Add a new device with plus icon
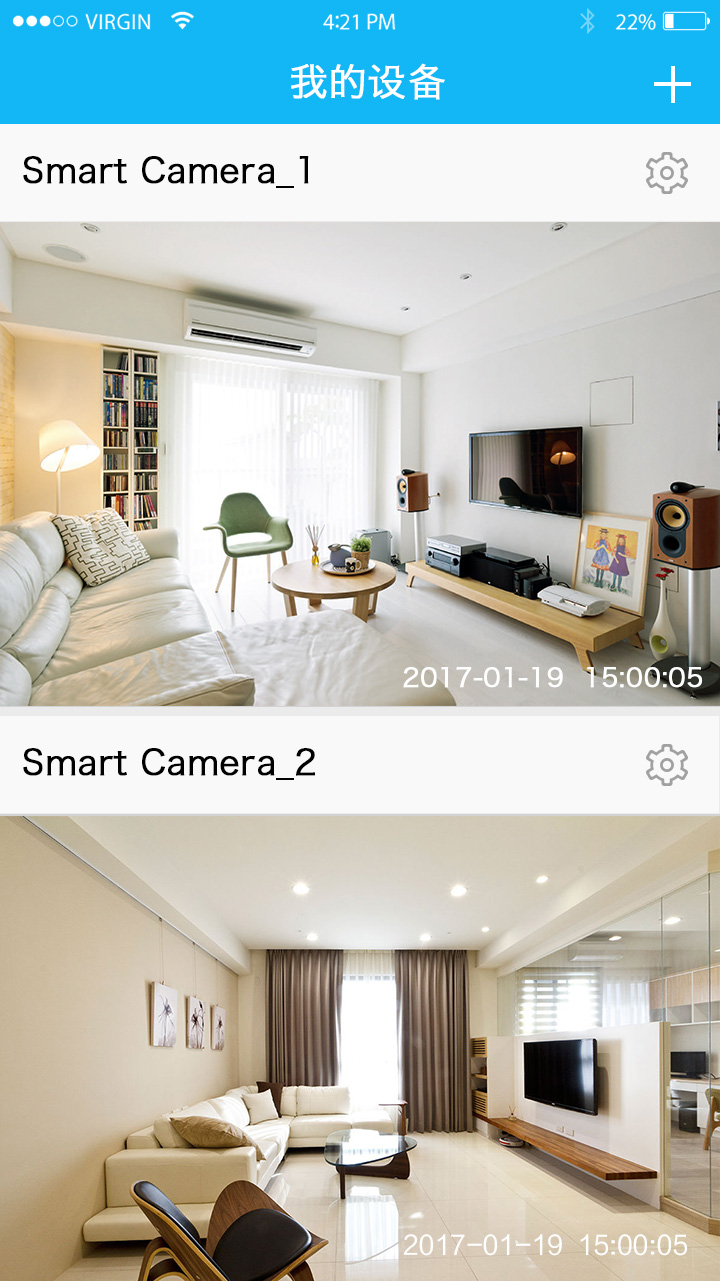The height and width of the screenshot is (1281, 720). pyautogui.click(x=672, y=85)
